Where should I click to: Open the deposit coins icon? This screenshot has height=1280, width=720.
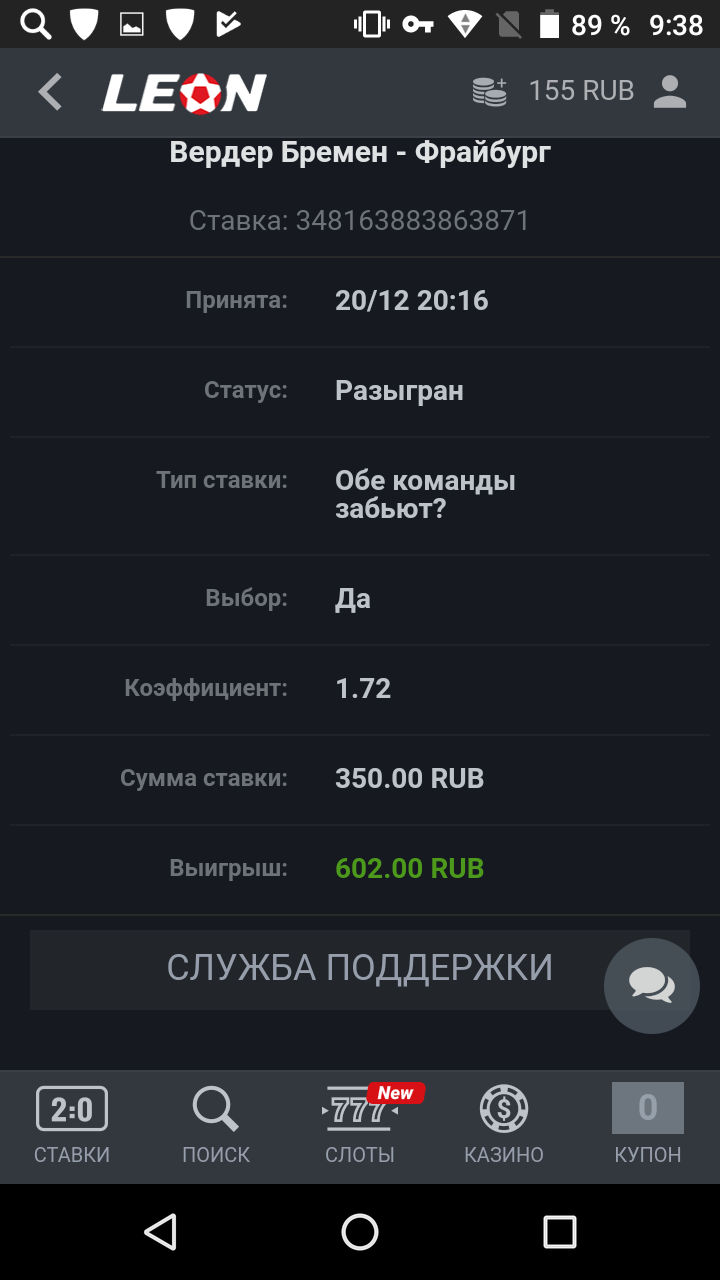click(490, 92)
